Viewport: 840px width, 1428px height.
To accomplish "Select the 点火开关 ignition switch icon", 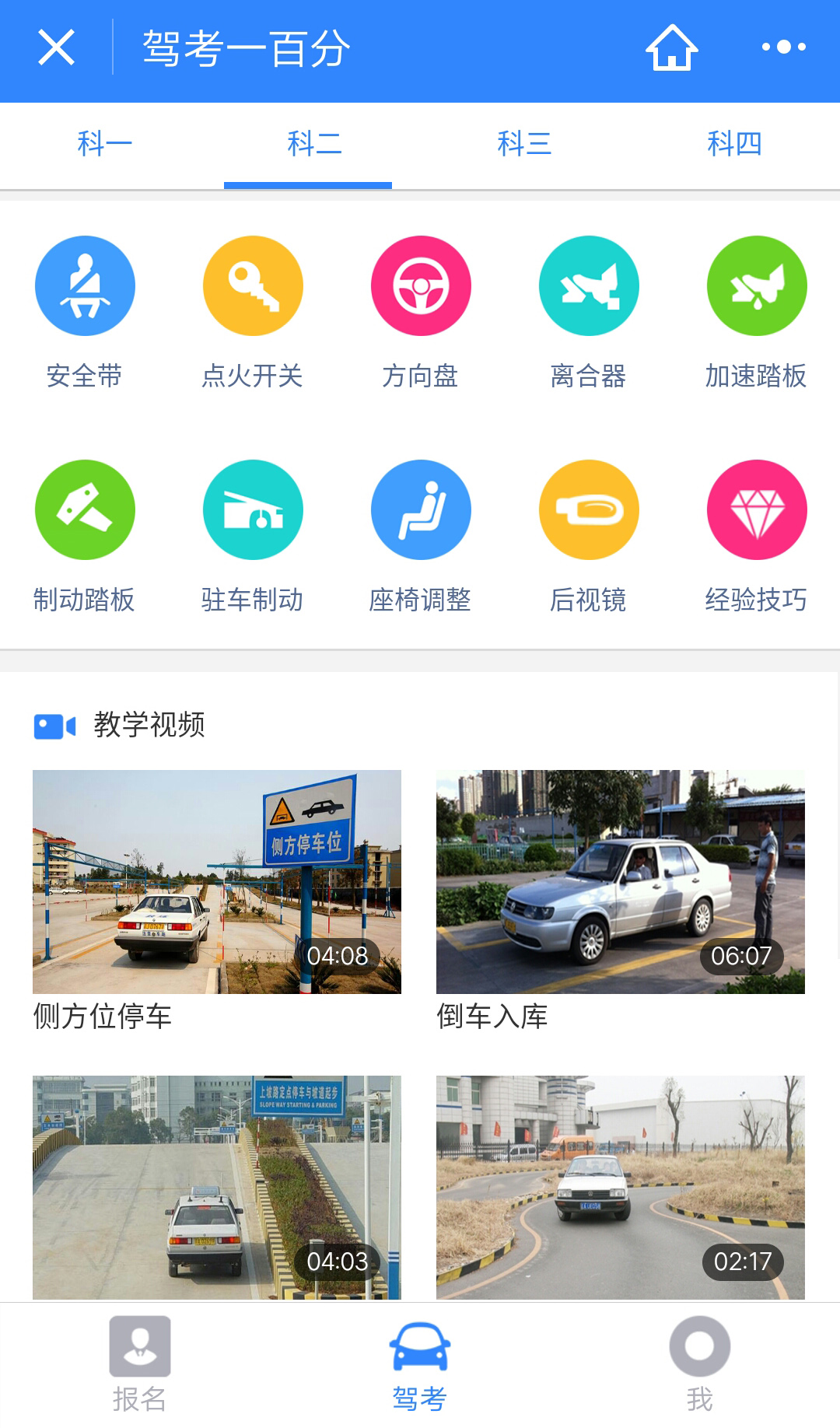I will click(253, 285).
